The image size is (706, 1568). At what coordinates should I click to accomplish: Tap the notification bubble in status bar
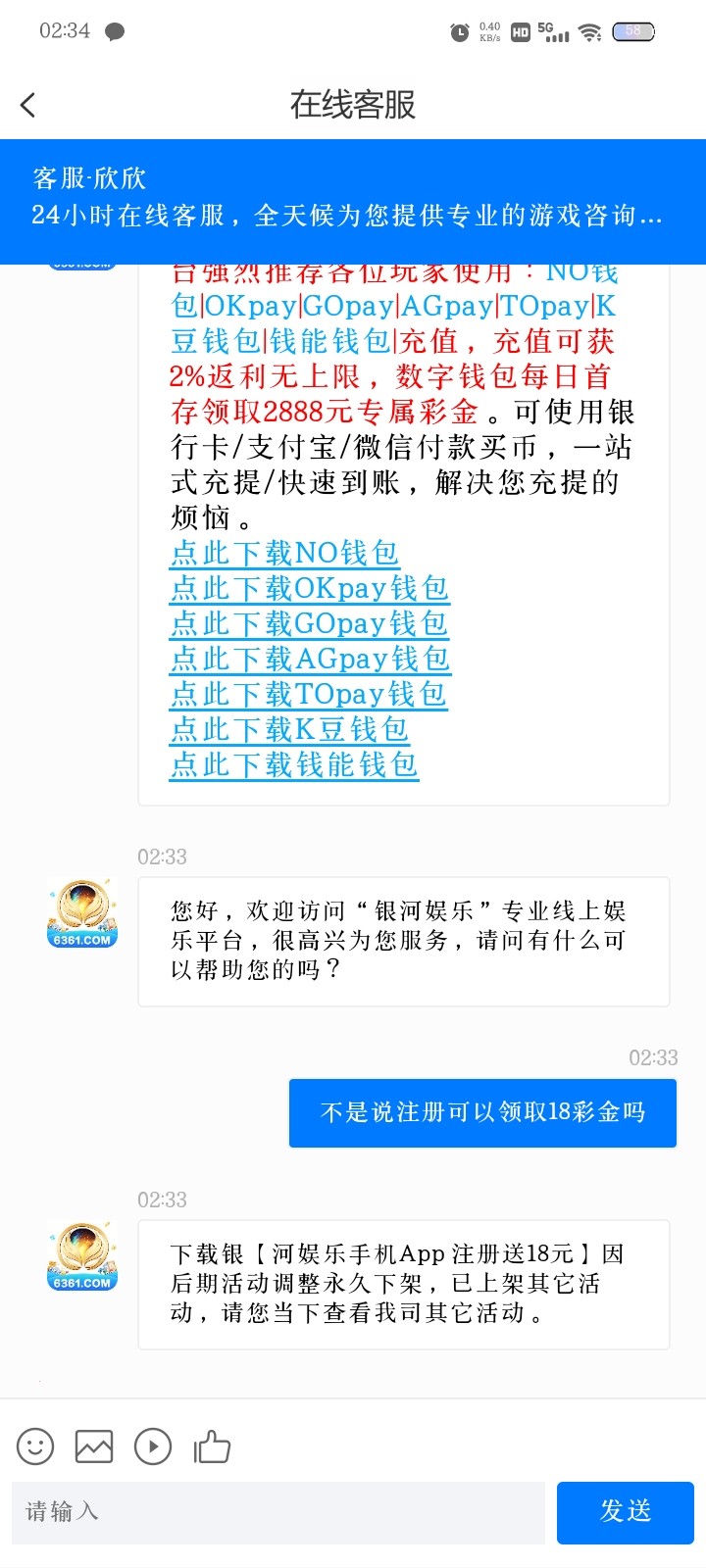coord(115,32)
